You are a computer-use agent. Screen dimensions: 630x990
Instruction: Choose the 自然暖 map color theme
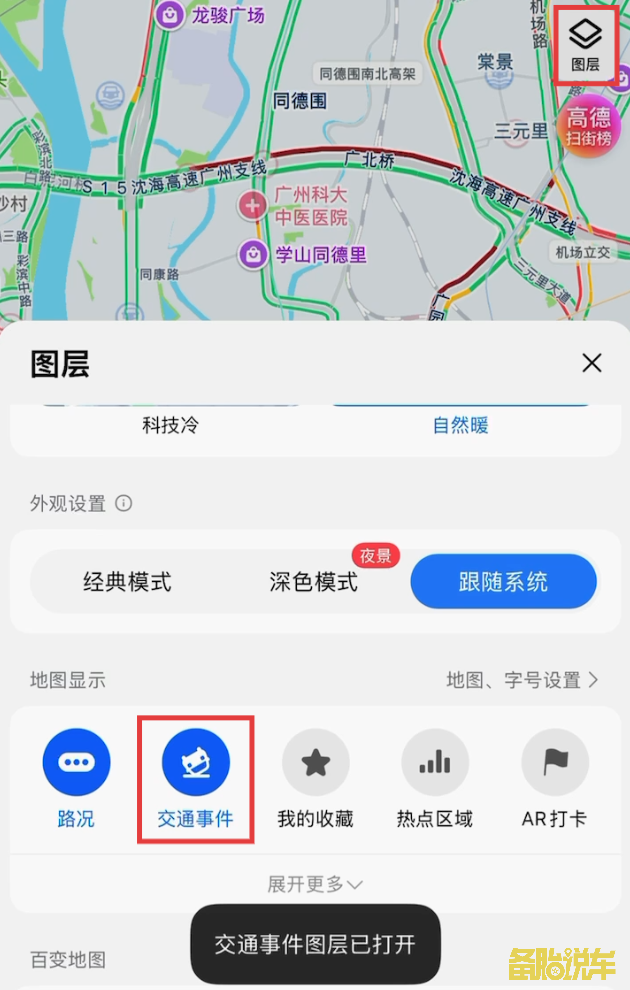click(460, 425)
